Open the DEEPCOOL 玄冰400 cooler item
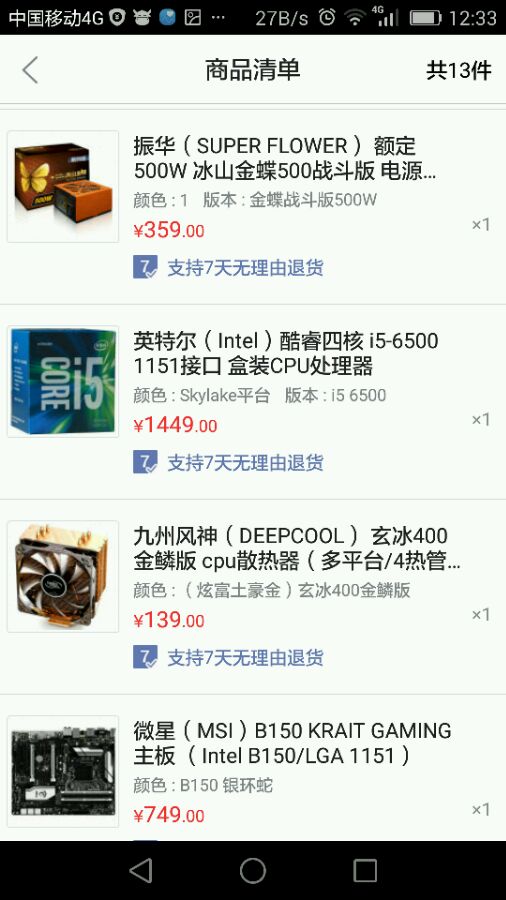 click(x=253, y=597)
